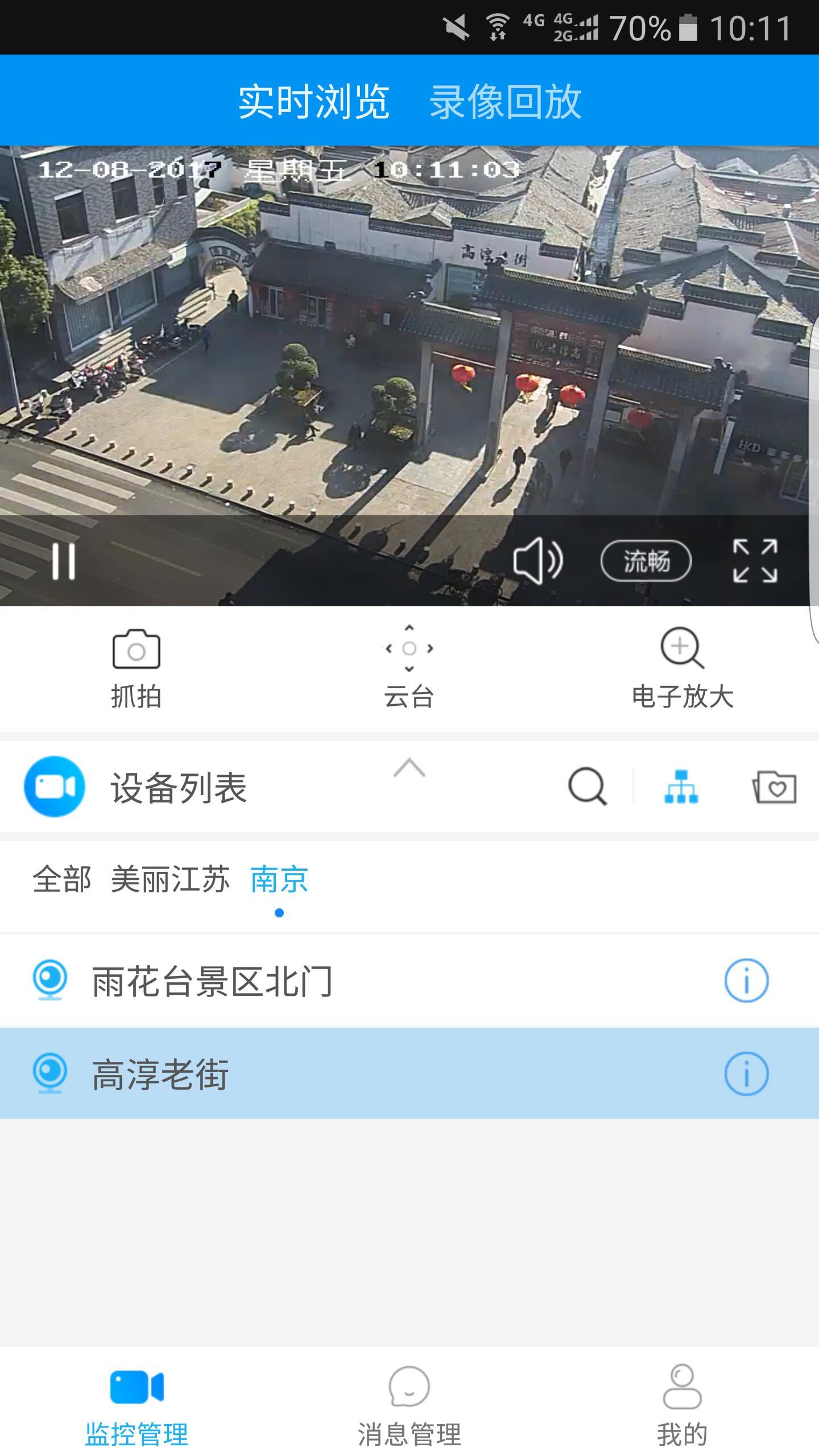Take a snapshot with 抓拍
The width and height of the screenshot is (819, 1456).
(136, 669)
